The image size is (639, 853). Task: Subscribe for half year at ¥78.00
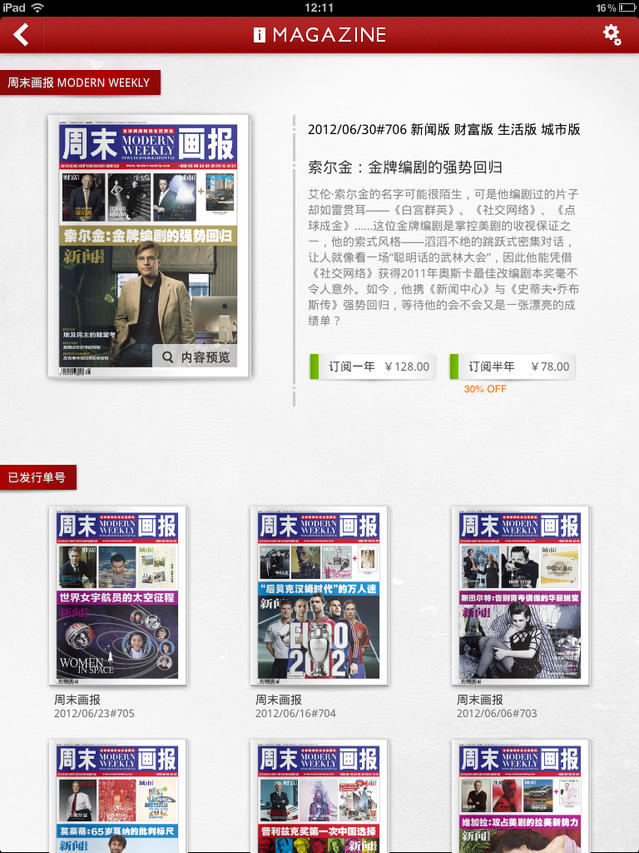[513, 367]
